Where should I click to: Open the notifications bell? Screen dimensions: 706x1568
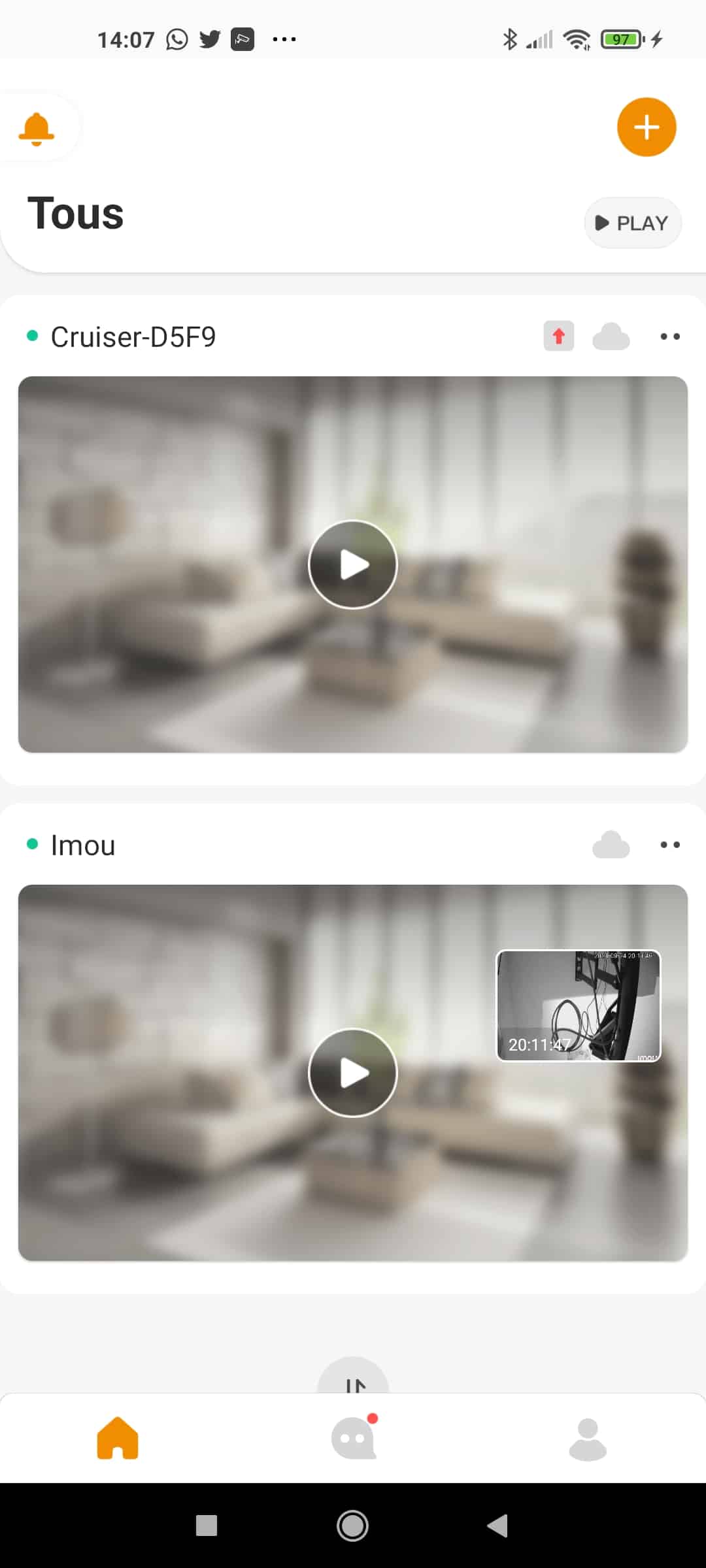click(x=37, y=128)
